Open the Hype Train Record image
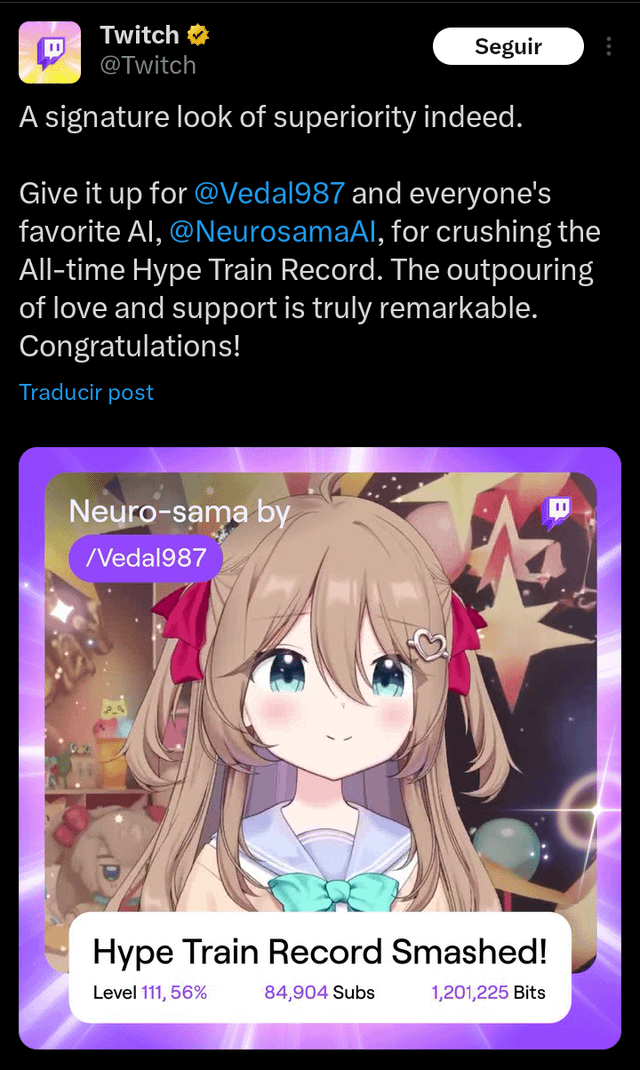The width and height of the screenshot is (640, 1070). pos(320,748)
